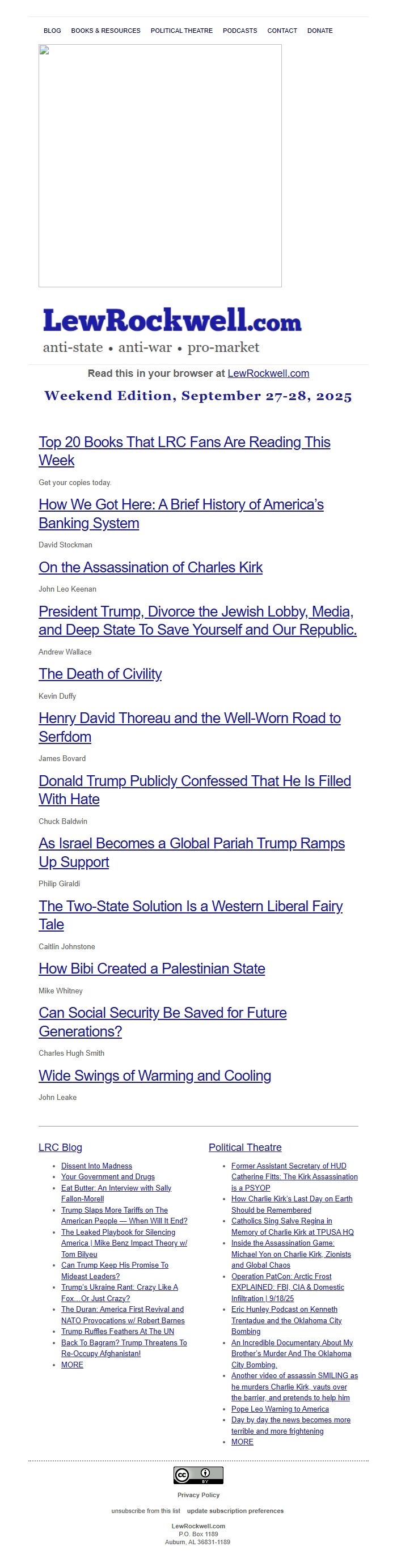Unsubscribe from this list
This screenshot has width=397, height=1568.
point(146,1511)
